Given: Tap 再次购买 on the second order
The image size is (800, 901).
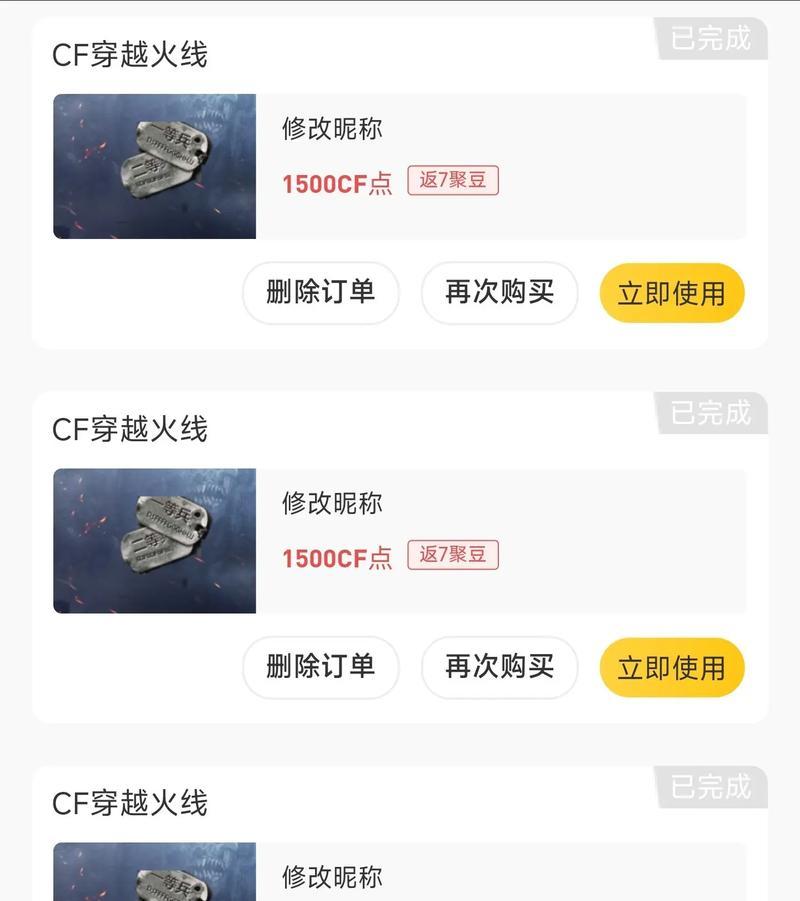Looking at the screenshot, I should pos(497,667).
